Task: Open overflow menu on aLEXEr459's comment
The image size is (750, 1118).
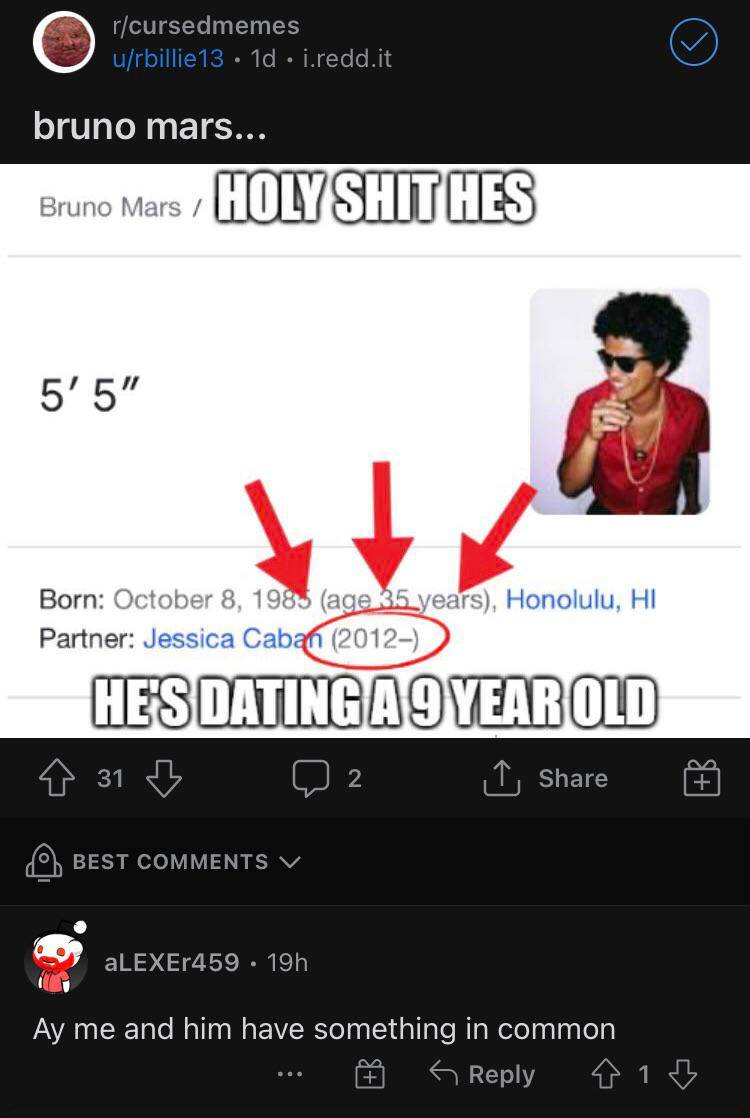Action: pos(290,1075)
